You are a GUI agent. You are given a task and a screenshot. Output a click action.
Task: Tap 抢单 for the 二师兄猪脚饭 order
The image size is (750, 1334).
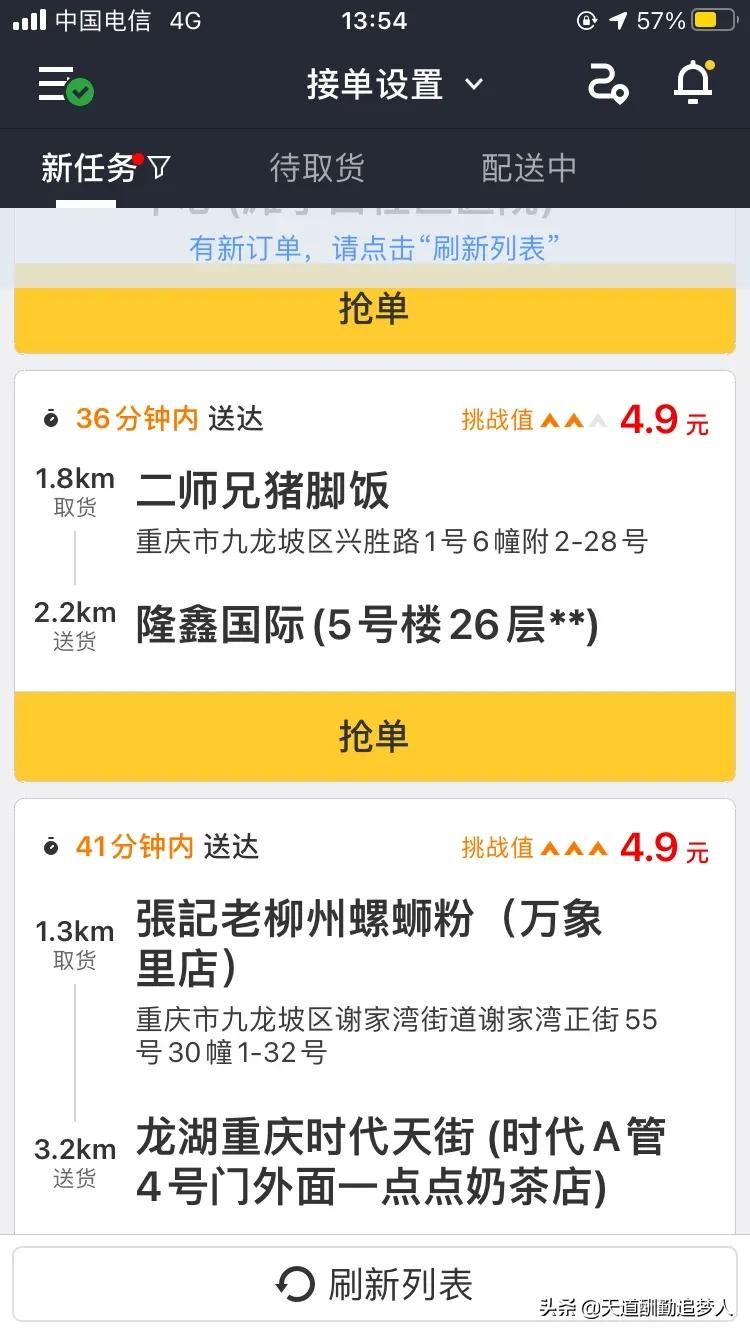pyautogui.click(x=375, y=736)
